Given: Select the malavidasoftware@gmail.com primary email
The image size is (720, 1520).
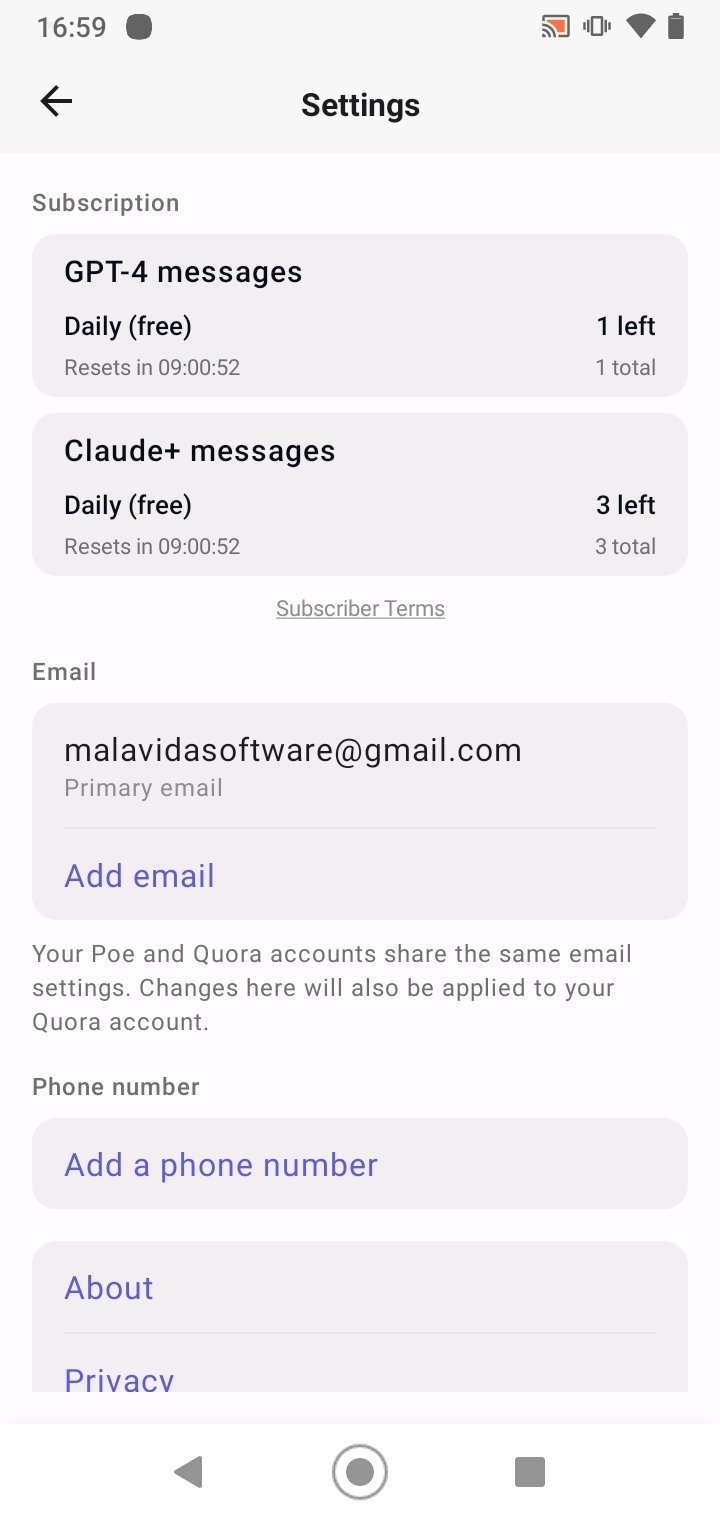Looking at the screenshot, I should tap(360, 766).
